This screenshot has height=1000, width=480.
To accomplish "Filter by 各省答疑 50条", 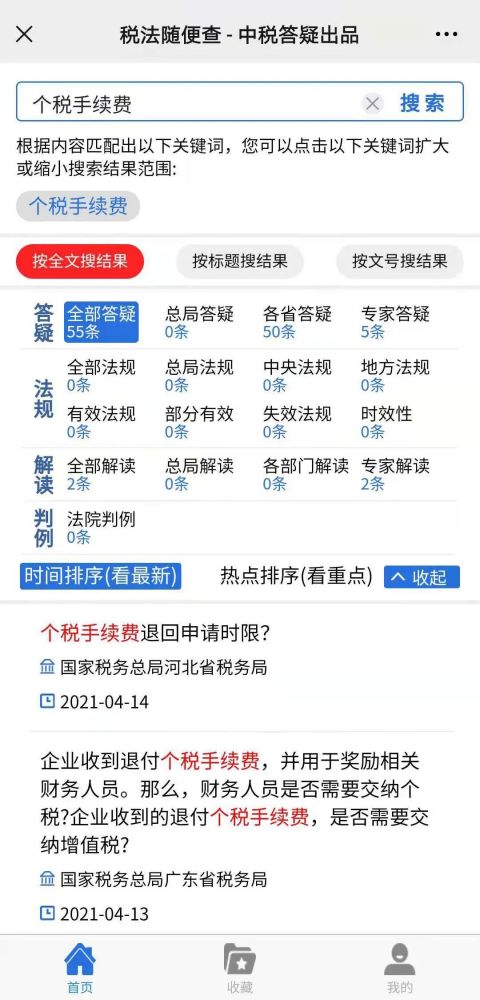I will [x=297, y=322].
